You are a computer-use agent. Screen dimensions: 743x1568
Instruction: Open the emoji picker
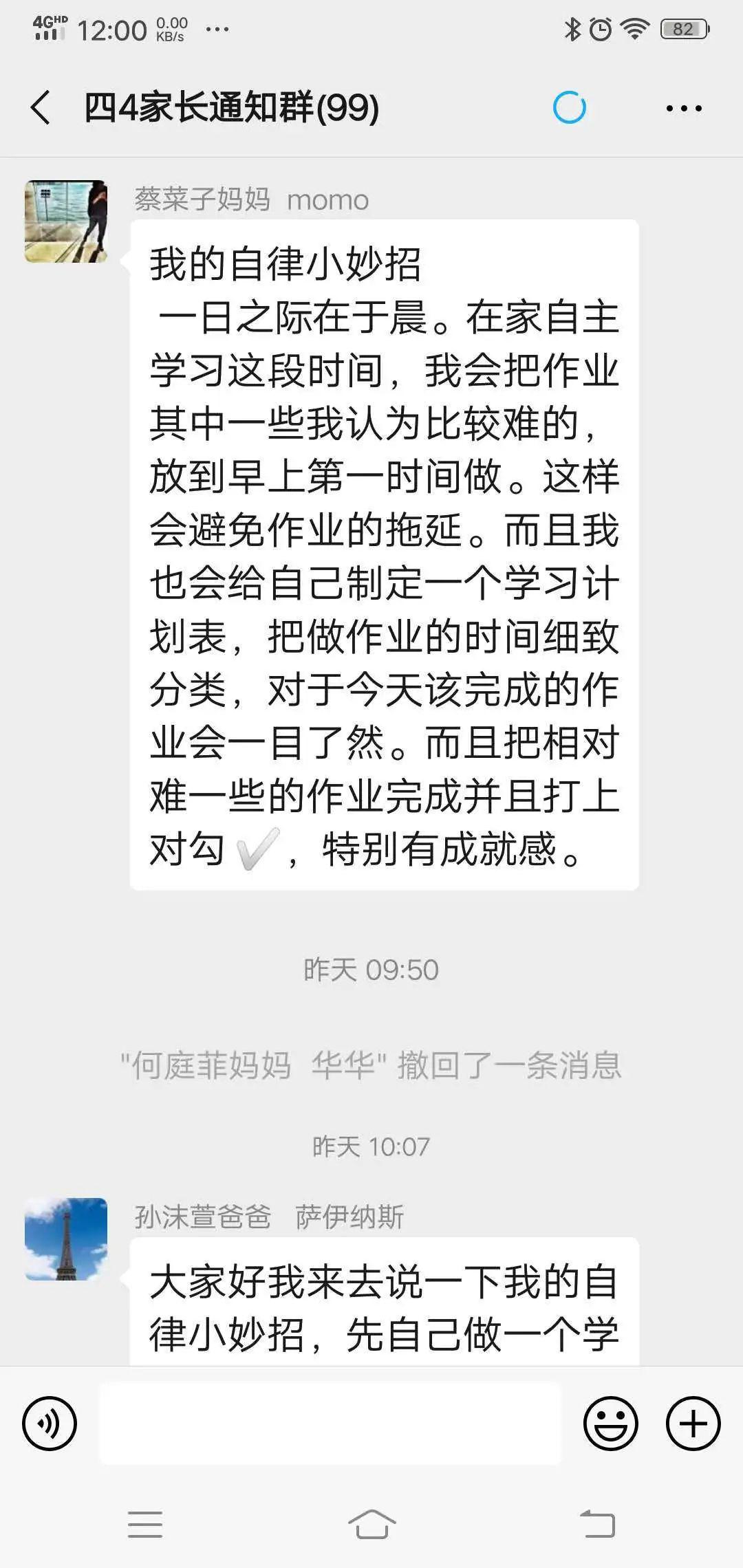coord(611,1423)
